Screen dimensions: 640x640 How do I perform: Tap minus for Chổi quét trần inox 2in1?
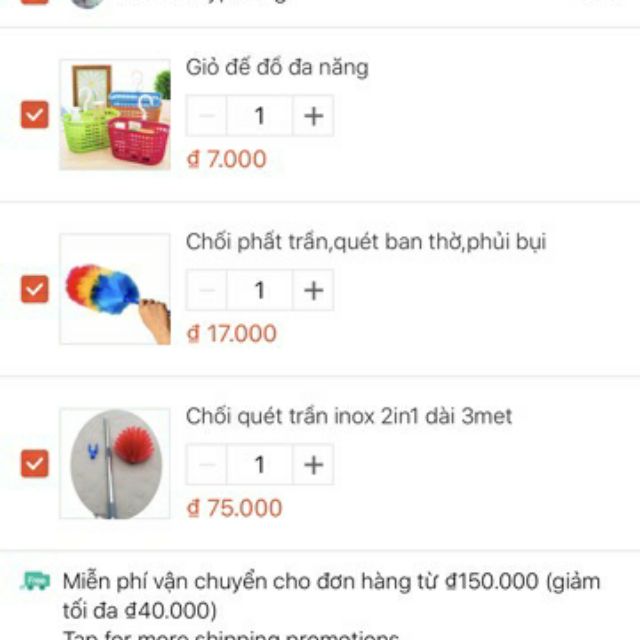click(x=207, y=464)
